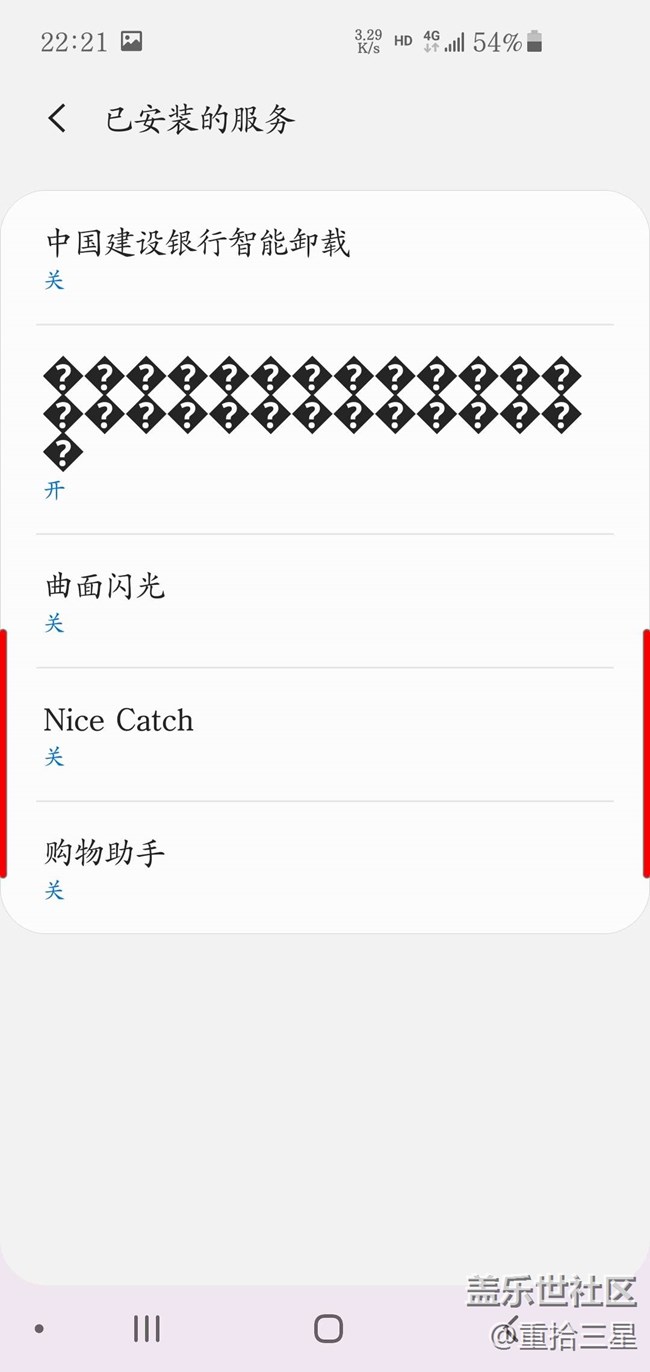The image size is (650, 1372).
Task: Open the service with garbled question-mark name
Action: 325,429
